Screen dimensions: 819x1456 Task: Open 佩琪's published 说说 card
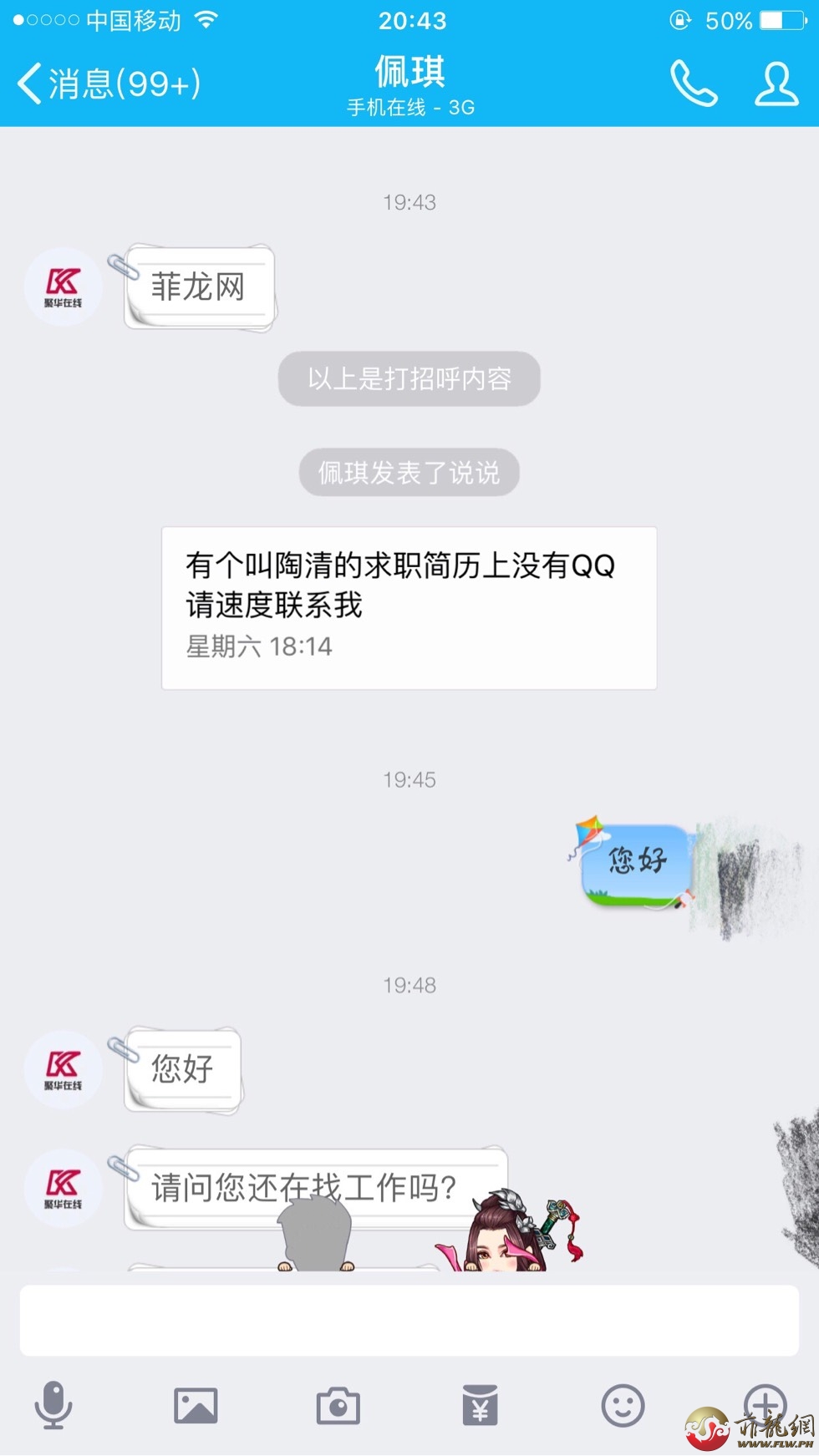[x=409, y=607]
